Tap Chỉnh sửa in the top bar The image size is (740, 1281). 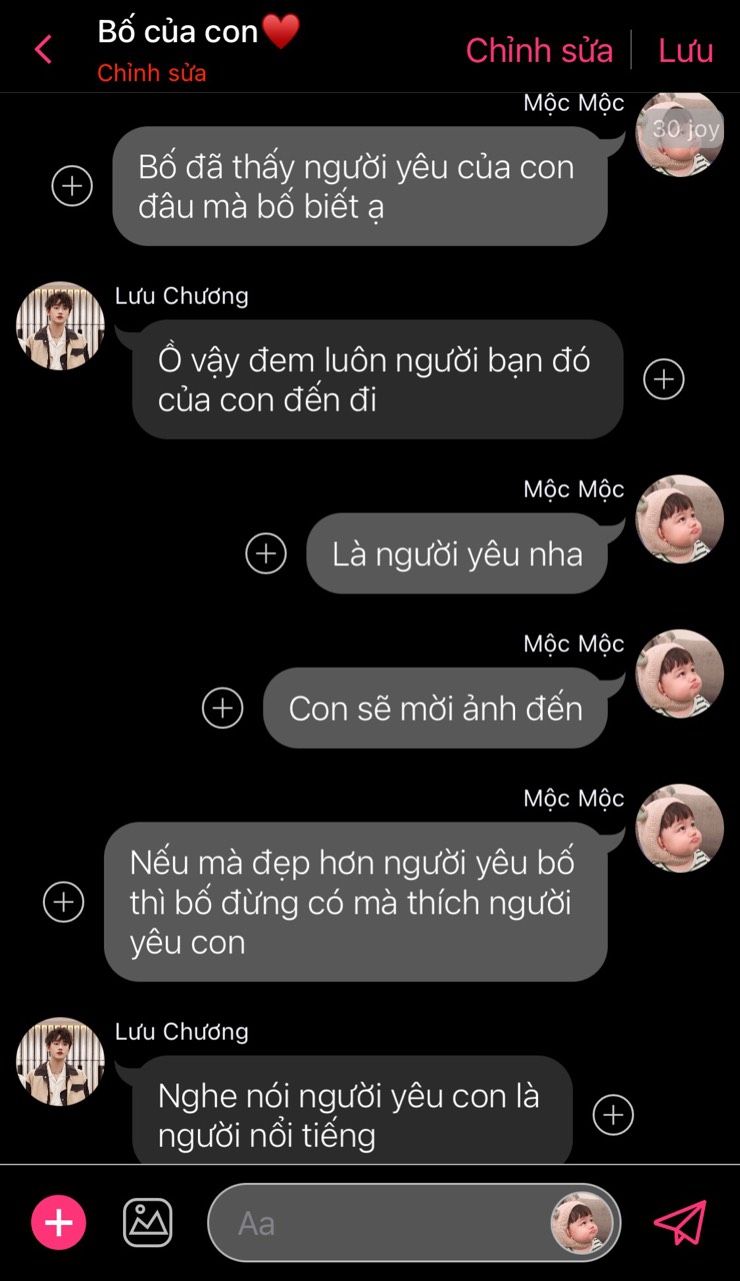pyautogui.click(x=539, y=50)
